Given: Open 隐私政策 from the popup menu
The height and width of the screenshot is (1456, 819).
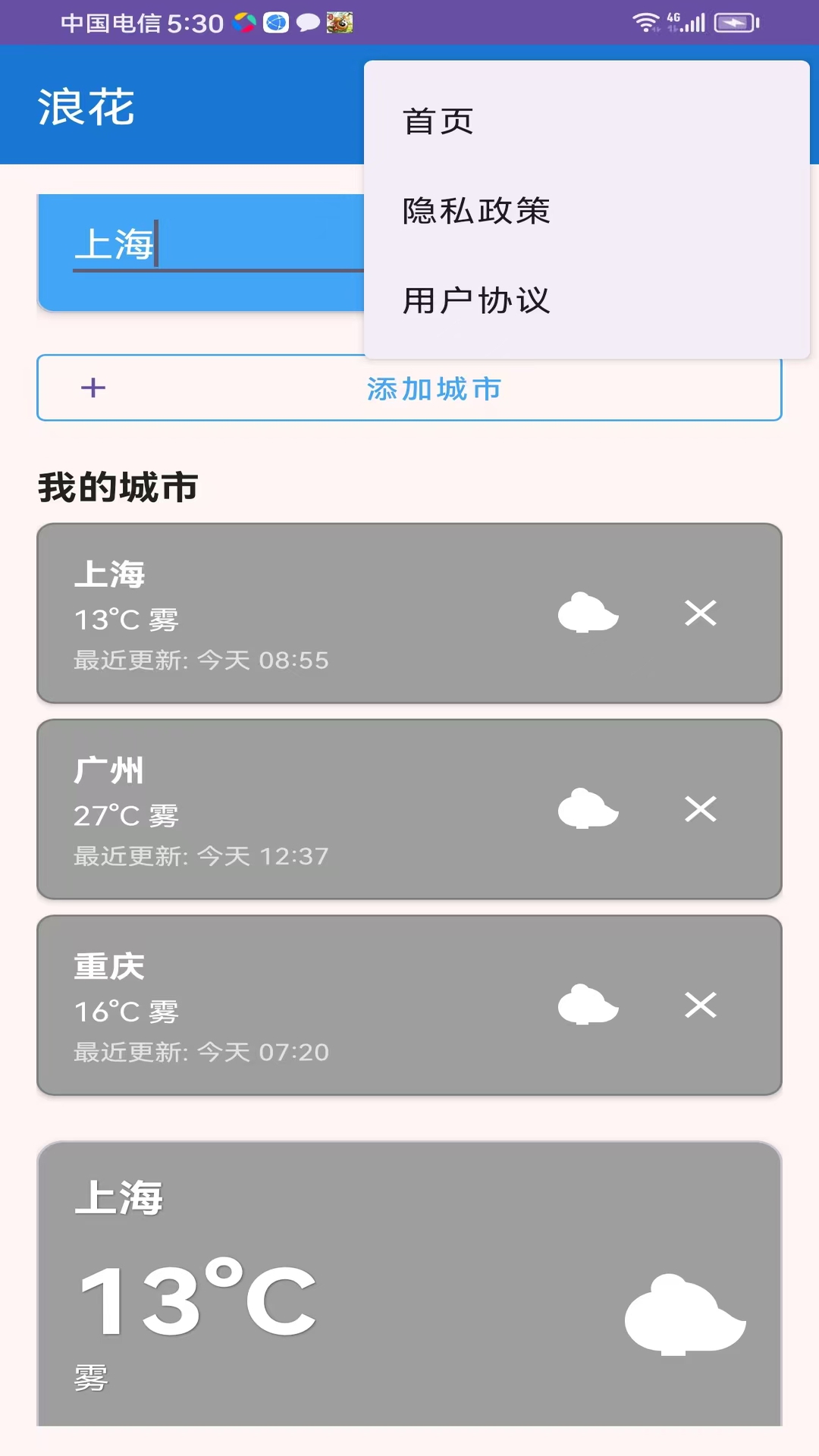Looking at the screenshot, I should pyautogui.click(x=477, y=212).
